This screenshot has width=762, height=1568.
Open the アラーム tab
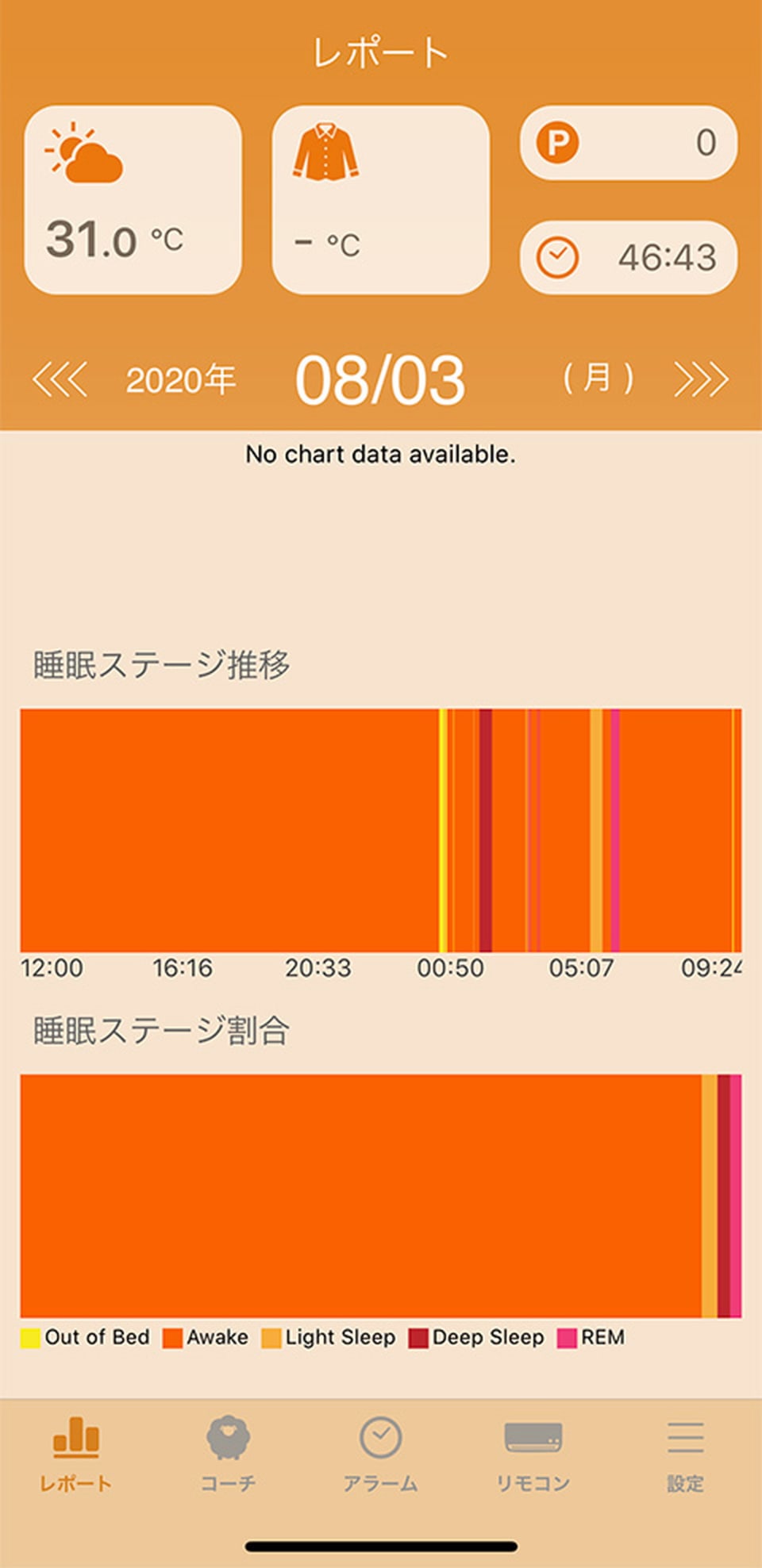[x=380, y=1454]
